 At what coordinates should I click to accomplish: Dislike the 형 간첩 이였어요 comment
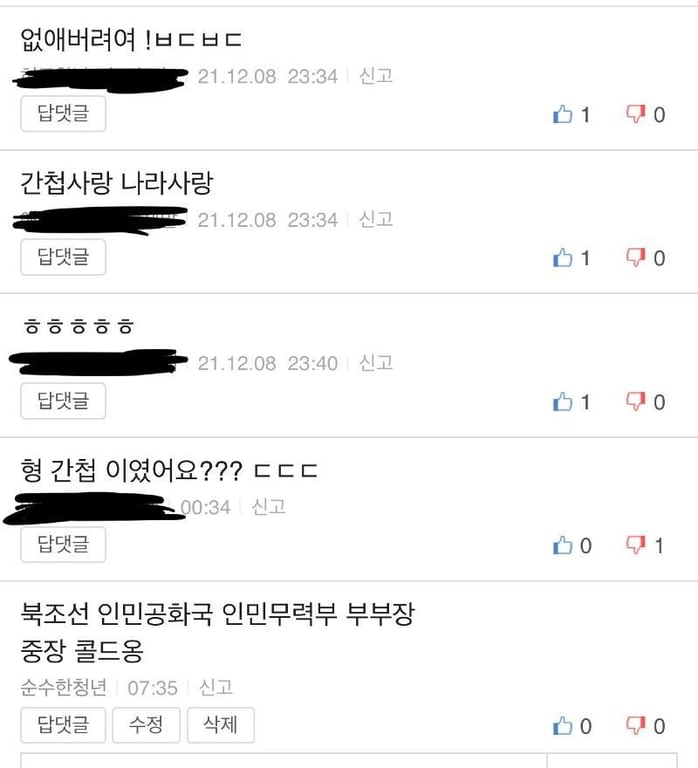[x=636, y=546]
